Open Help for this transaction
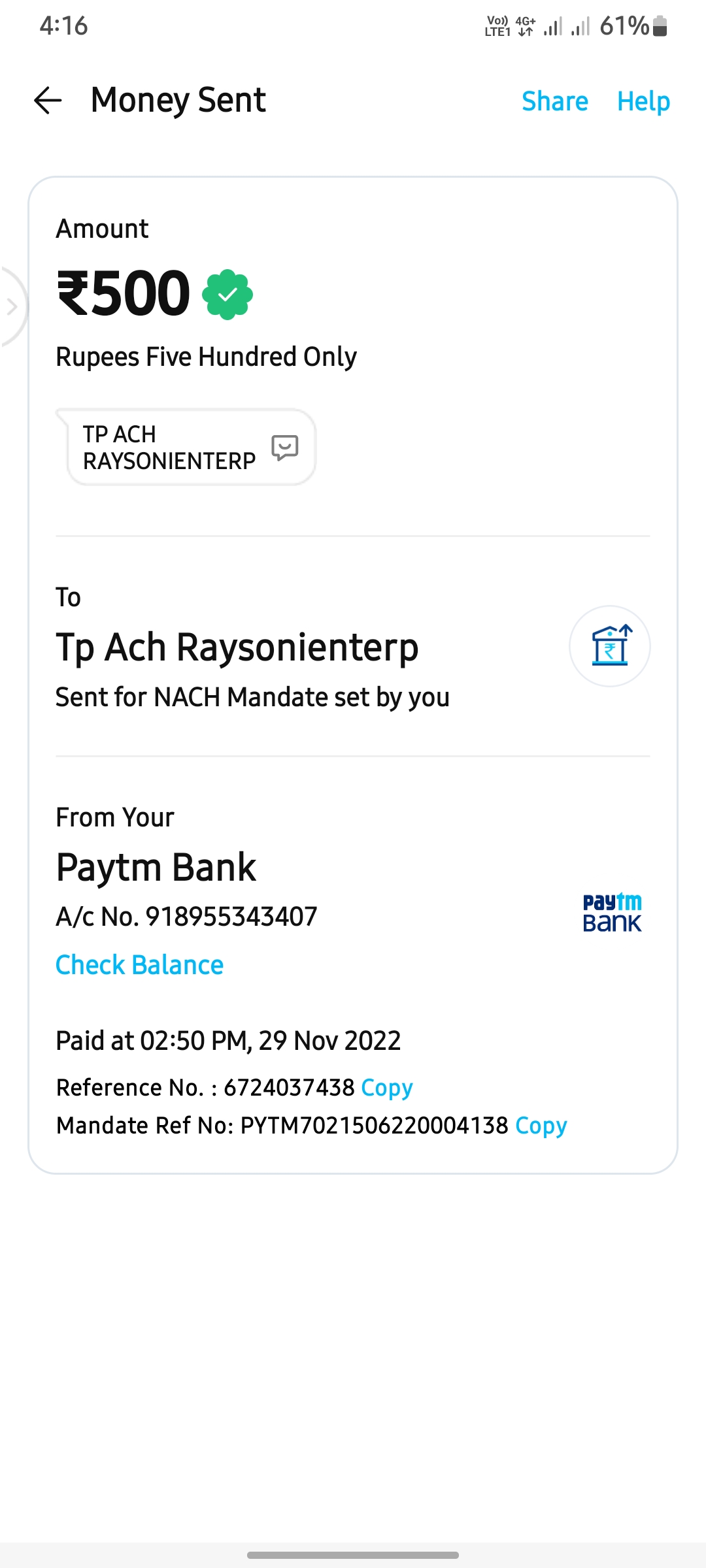 [643, 101]
